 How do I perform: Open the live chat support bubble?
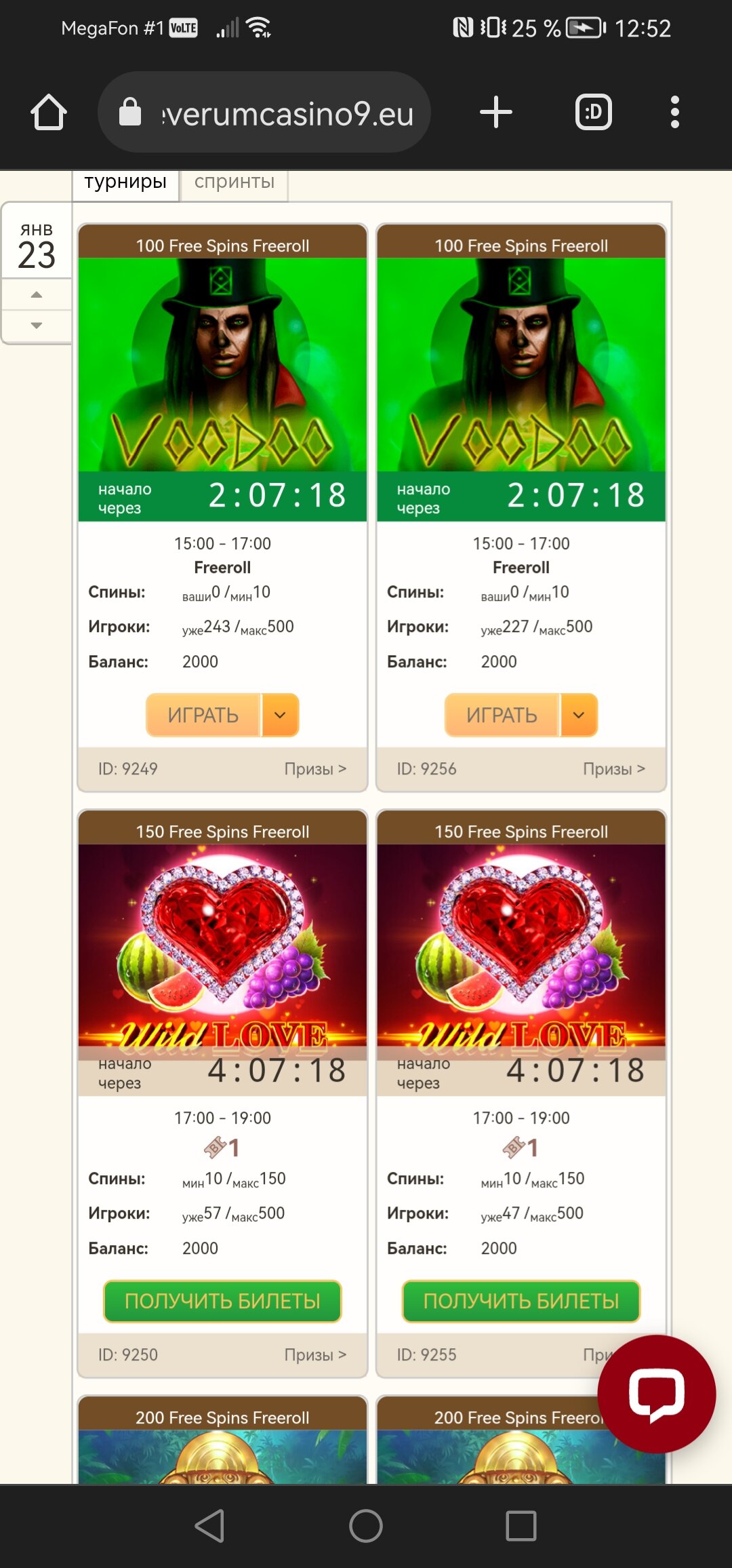(656, 1394)
